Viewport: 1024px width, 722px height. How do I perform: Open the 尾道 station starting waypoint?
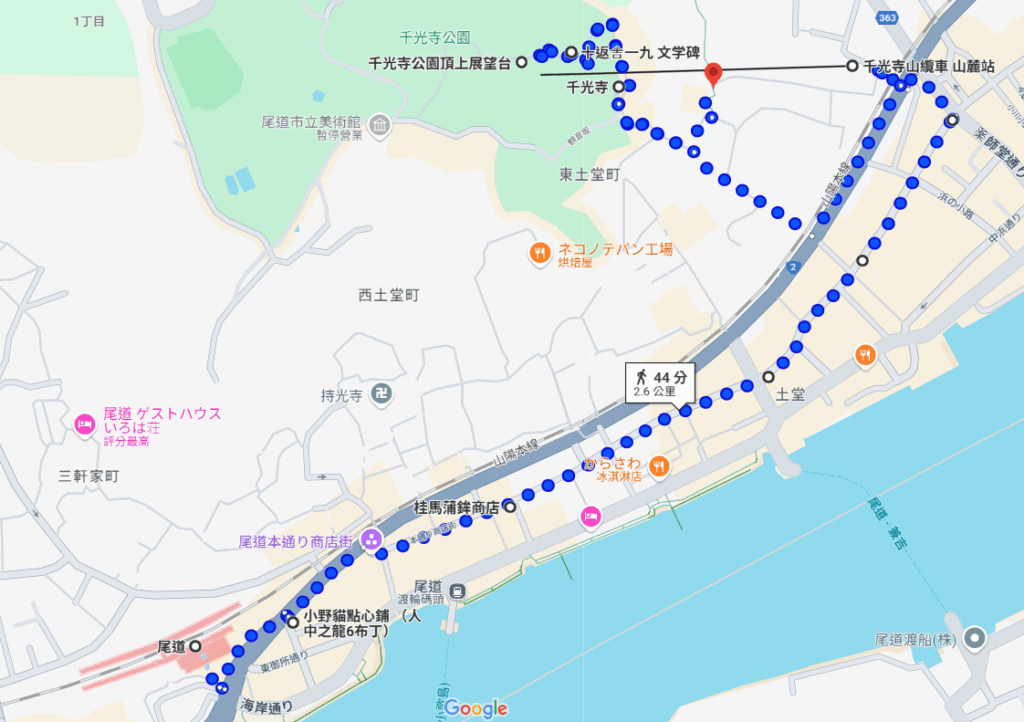pyautogui.click(x=196, y=646)
